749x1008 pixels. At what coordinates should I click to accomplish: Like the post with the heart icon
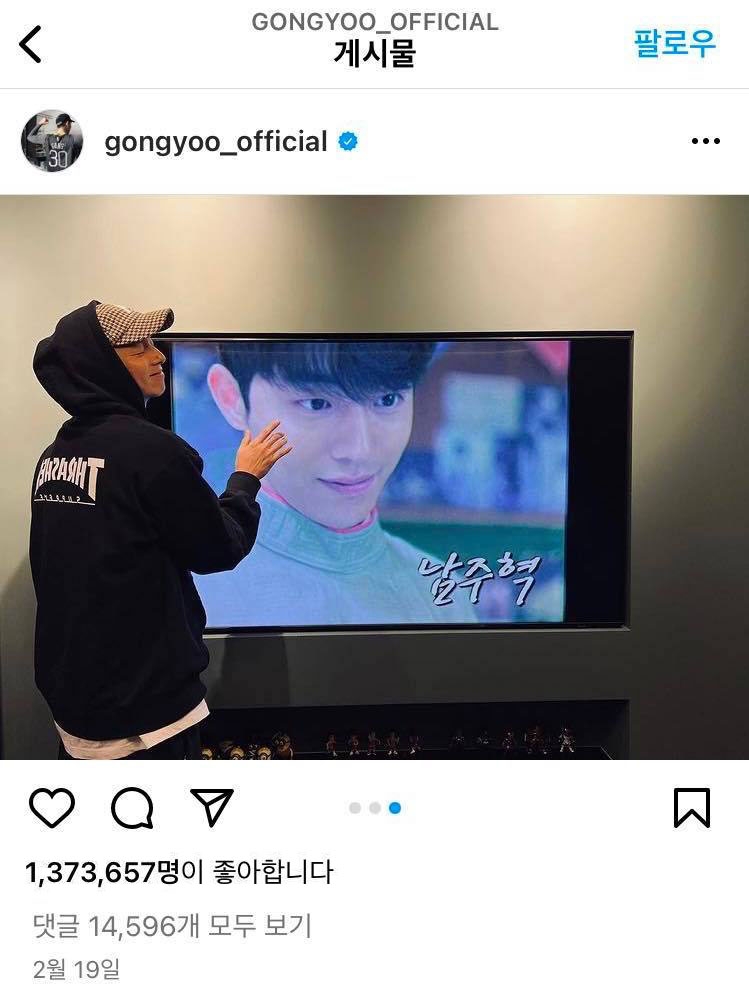52,807
